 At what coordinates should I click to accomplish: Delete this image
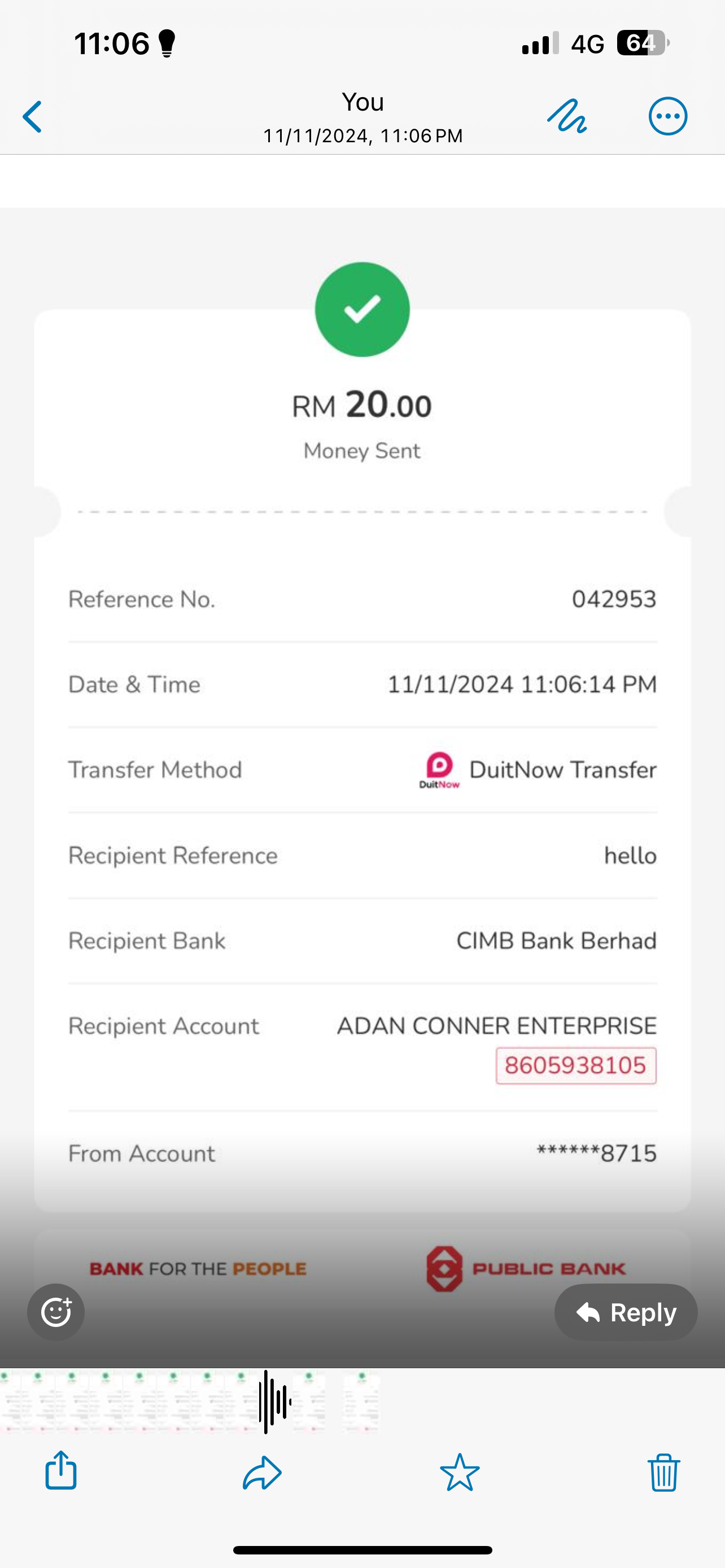663,1472
